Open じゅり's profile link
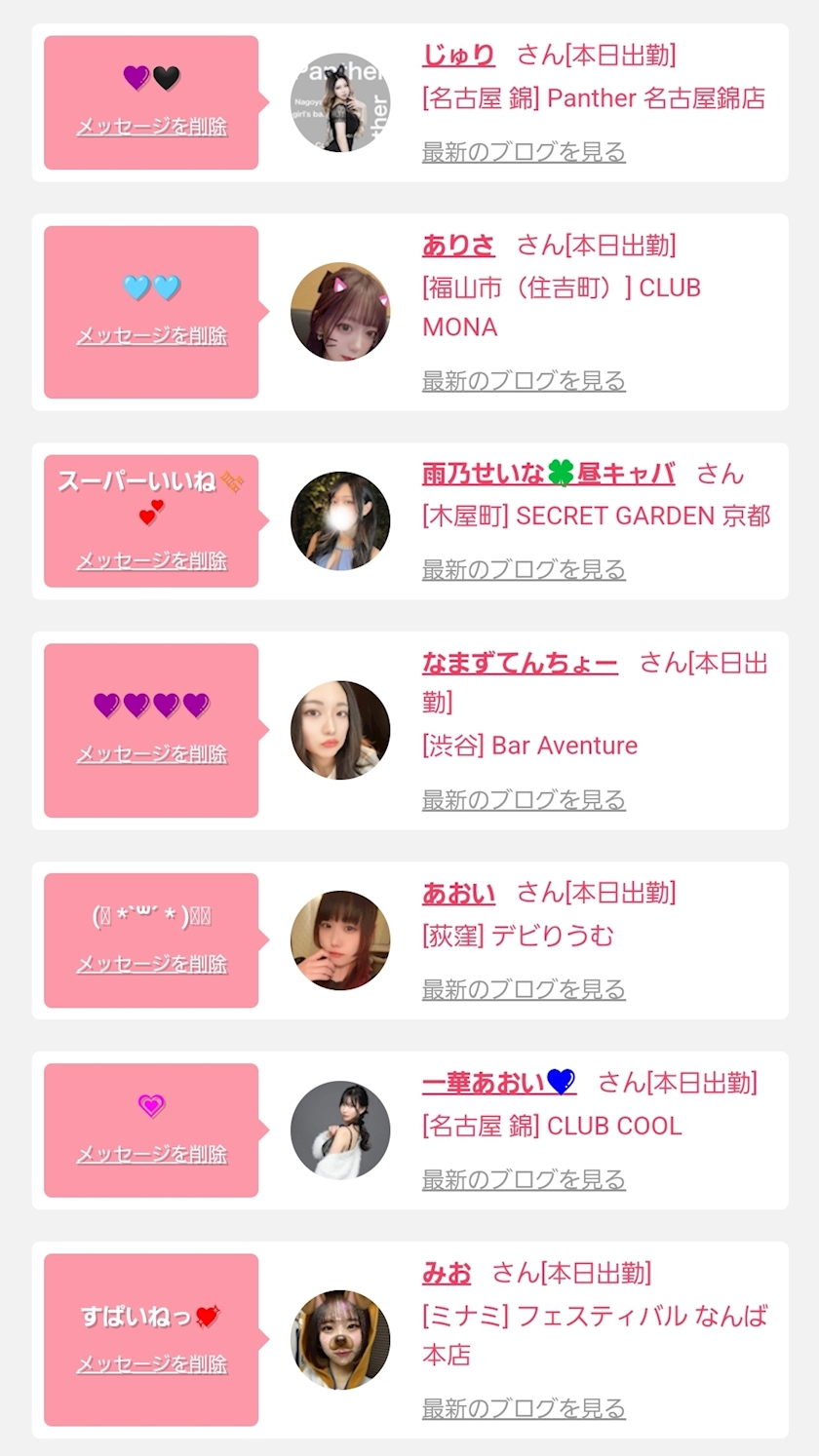Screen dimensions: 819x1456 click(458, 56)
